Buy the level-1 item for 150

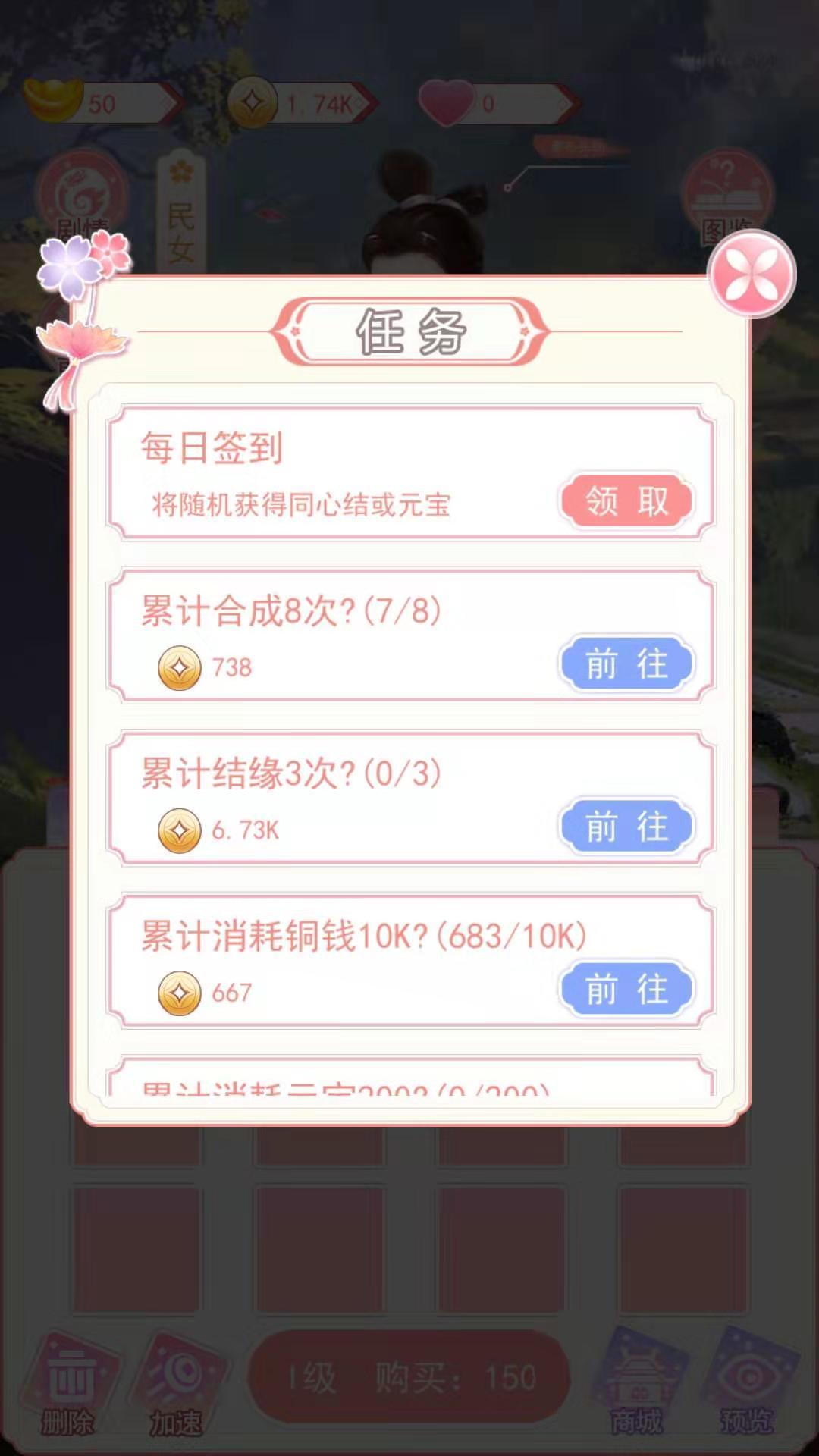(409, 1373)
